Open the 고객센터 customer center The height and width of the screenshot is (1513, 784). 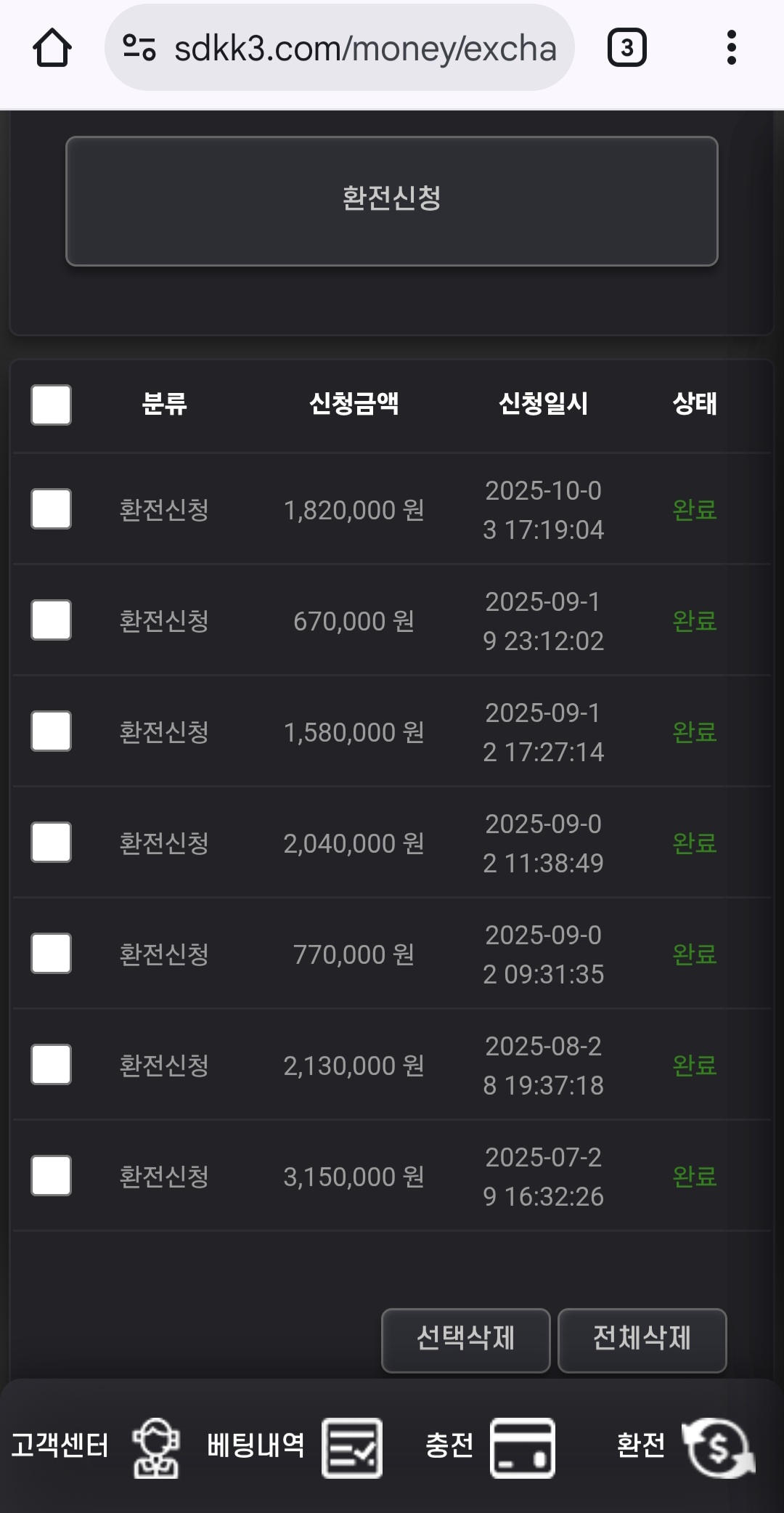click(94, 1446)
